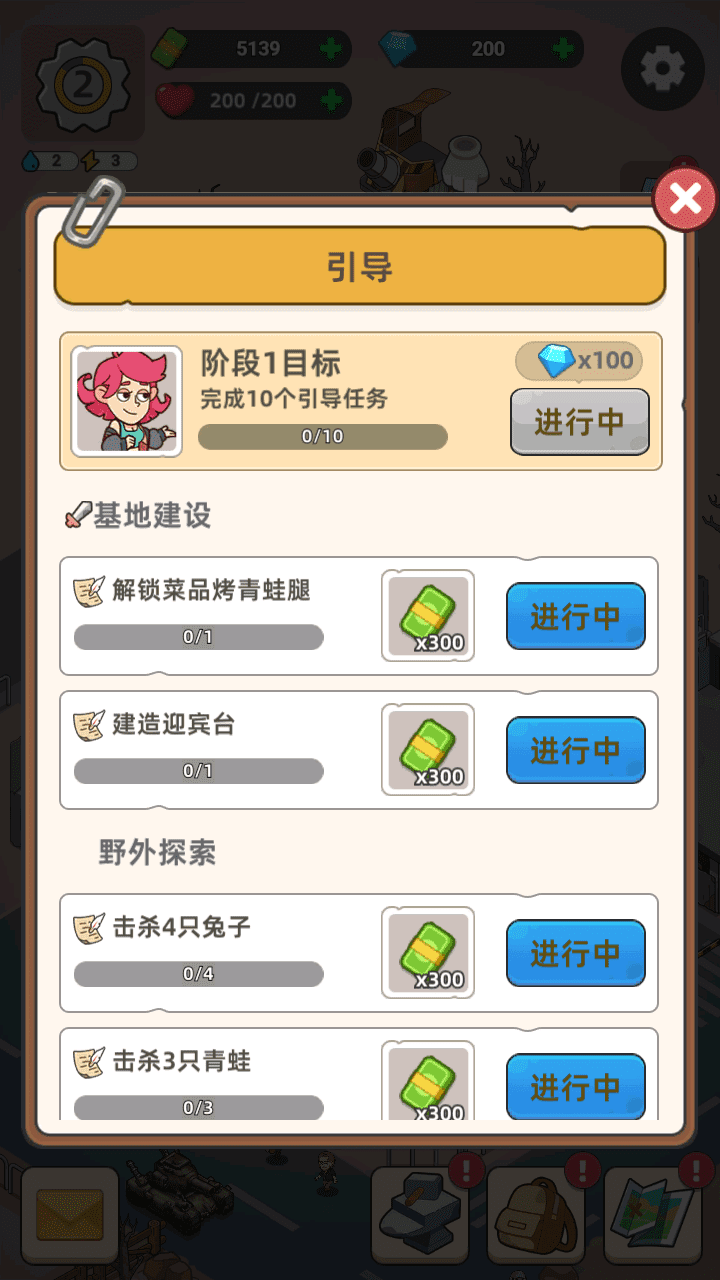Open the anvil crafting menu
The height and width of the screenshot is (1280, 720).
tap(420, 1214)
